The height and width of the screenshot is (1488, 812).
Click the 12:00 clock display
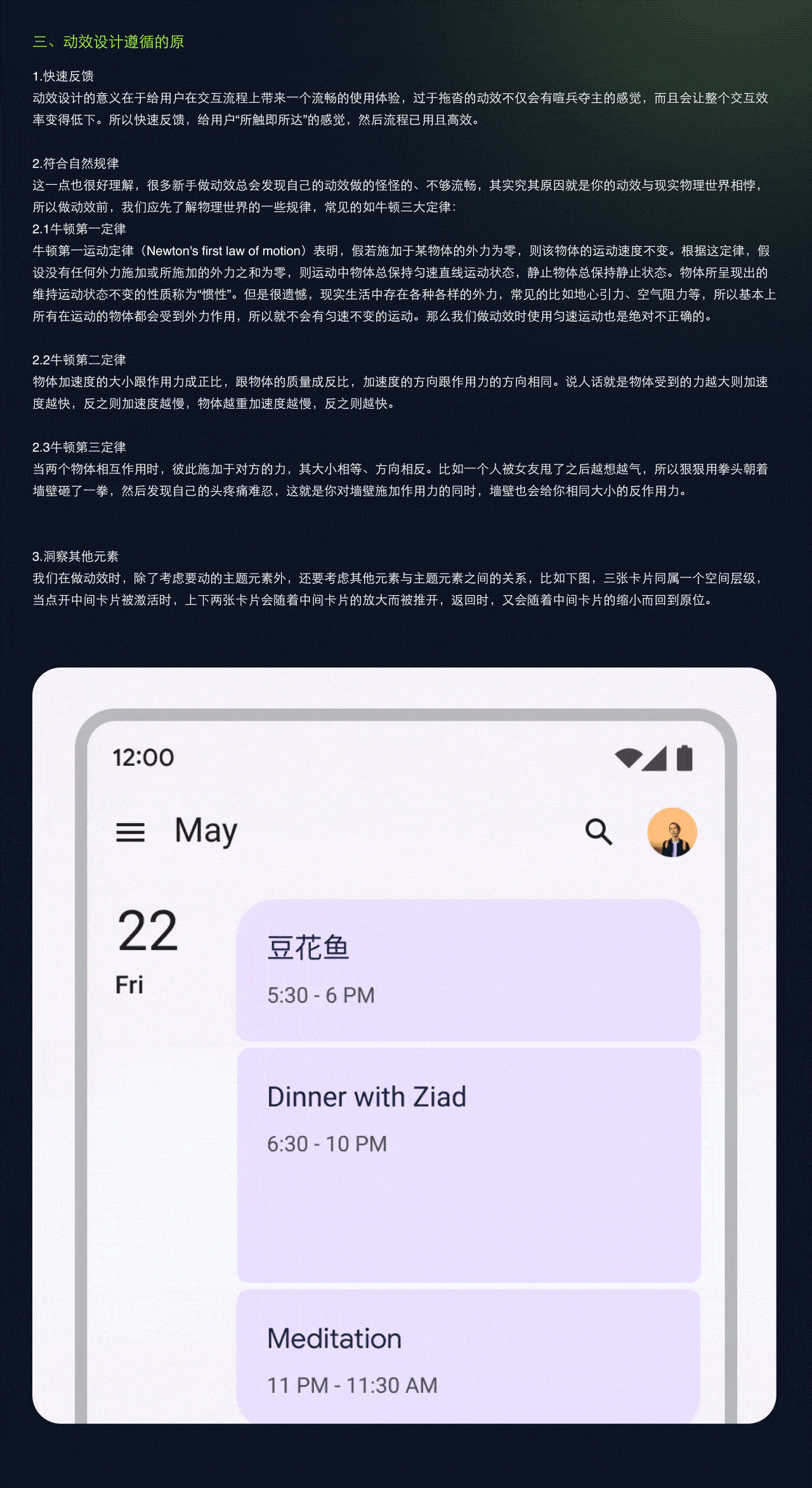coord(143,757)
